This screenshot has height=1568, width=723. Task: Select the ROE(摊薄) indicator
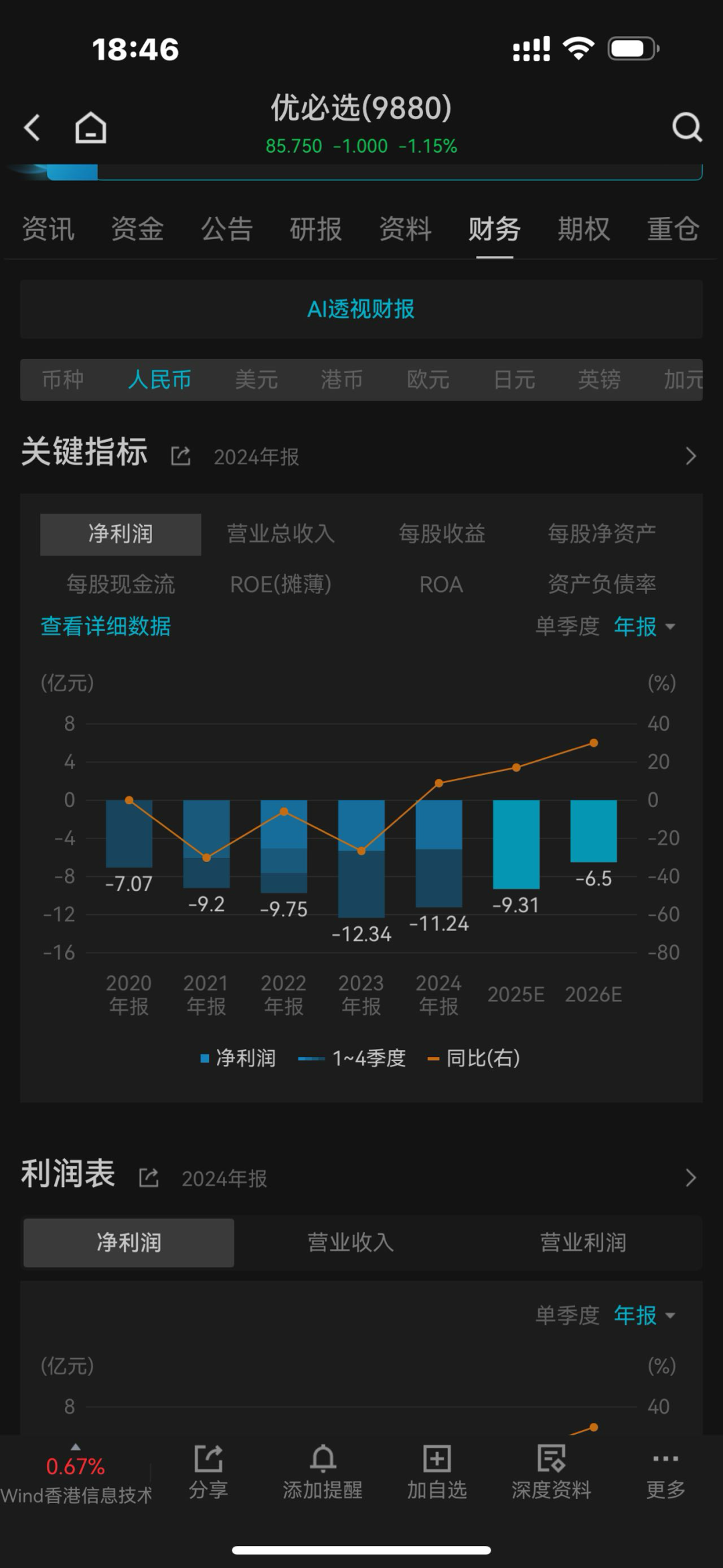click(x=281, y=584)
